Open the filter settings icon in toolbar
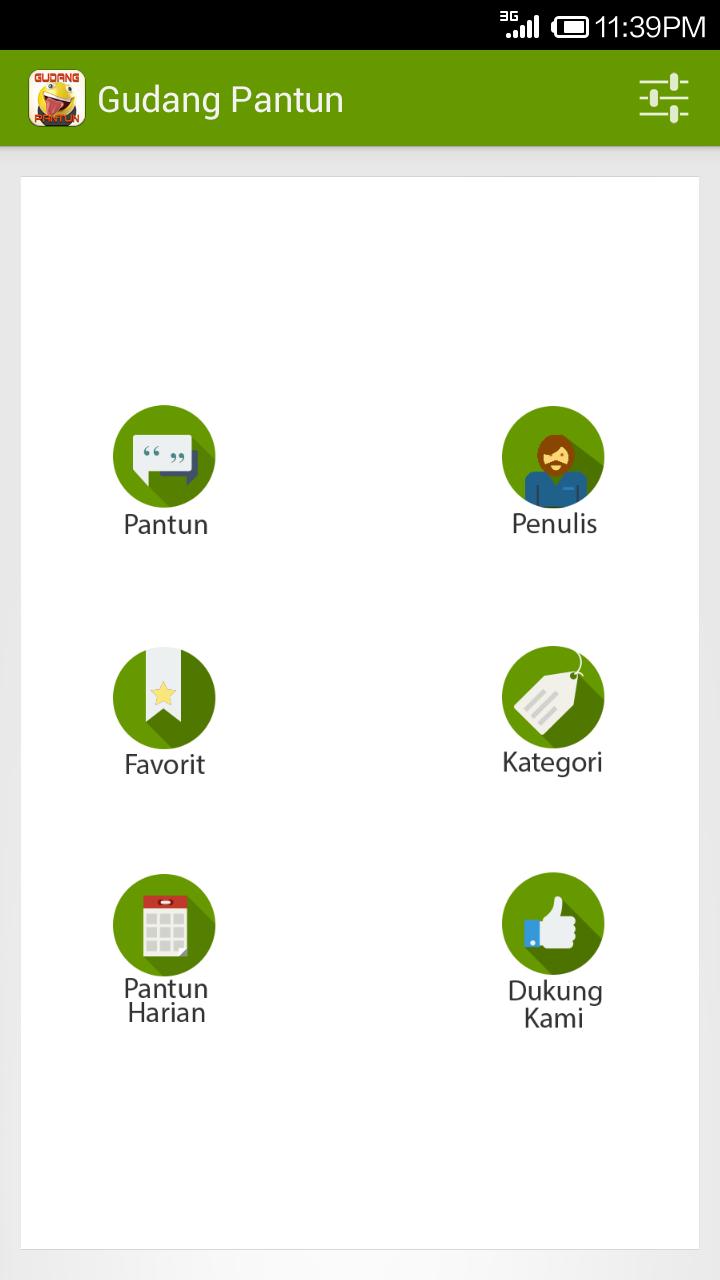 coord(663,97)
